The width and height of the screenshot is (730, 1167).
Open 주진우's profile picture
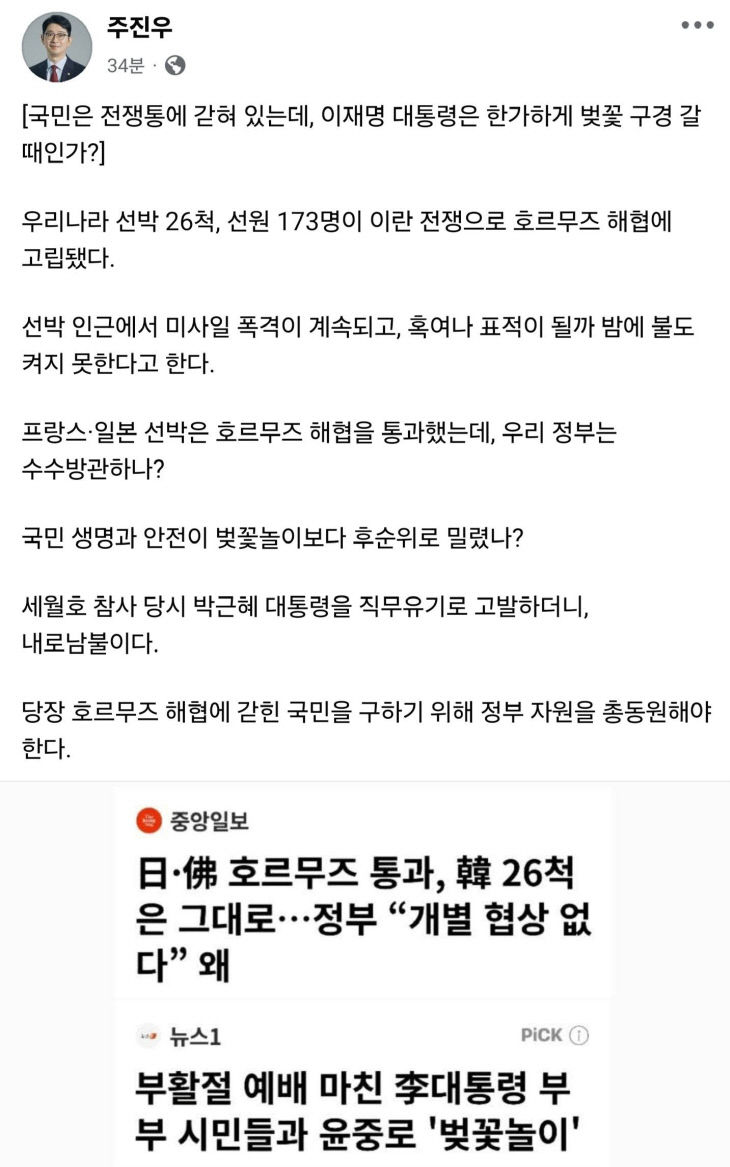(57, 47)
